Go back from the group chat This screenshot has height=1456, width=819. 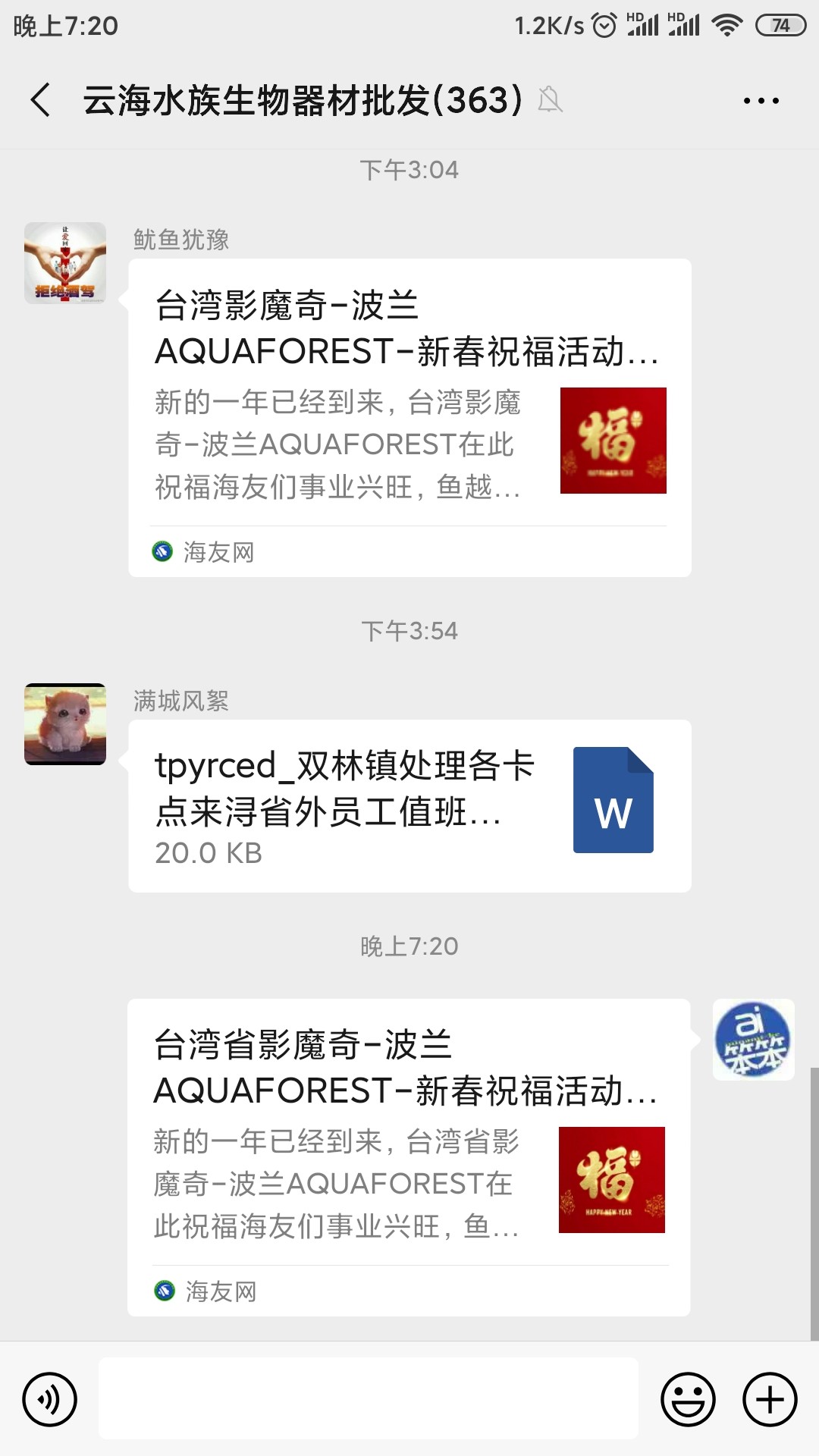pyautogui.click(x=41, y=100)
